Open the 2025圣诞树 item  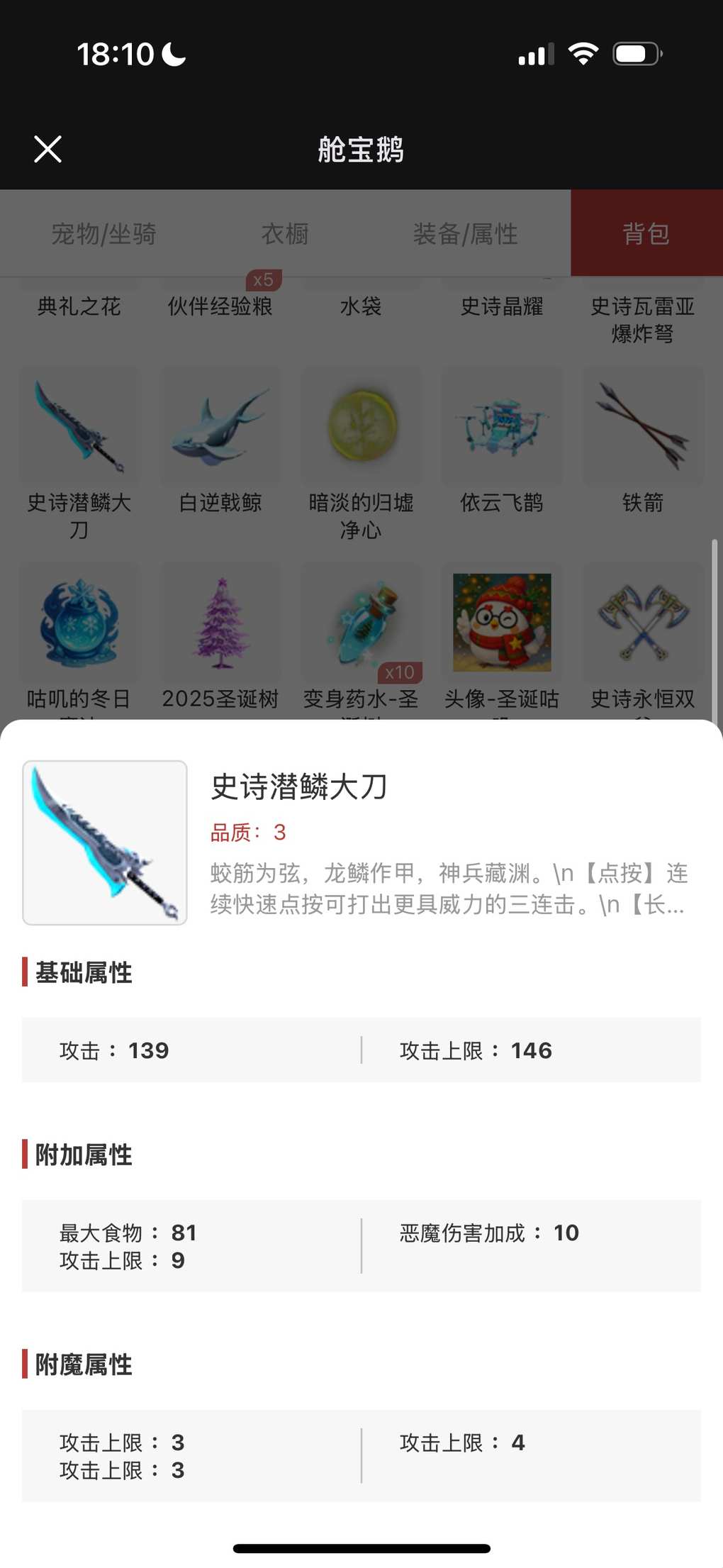pos(220,624)
